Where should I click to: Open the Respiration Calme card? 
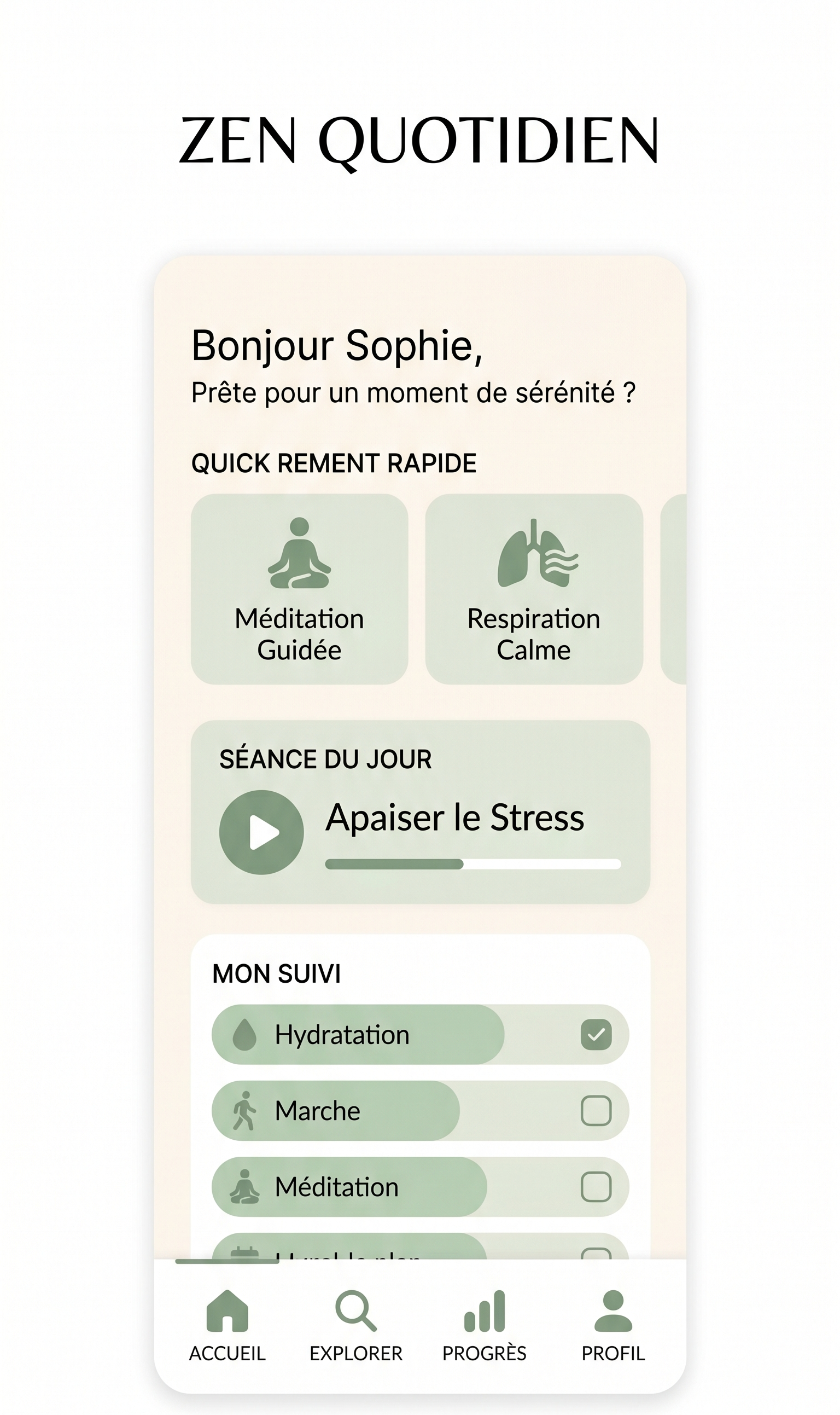[x=534, y=589]
